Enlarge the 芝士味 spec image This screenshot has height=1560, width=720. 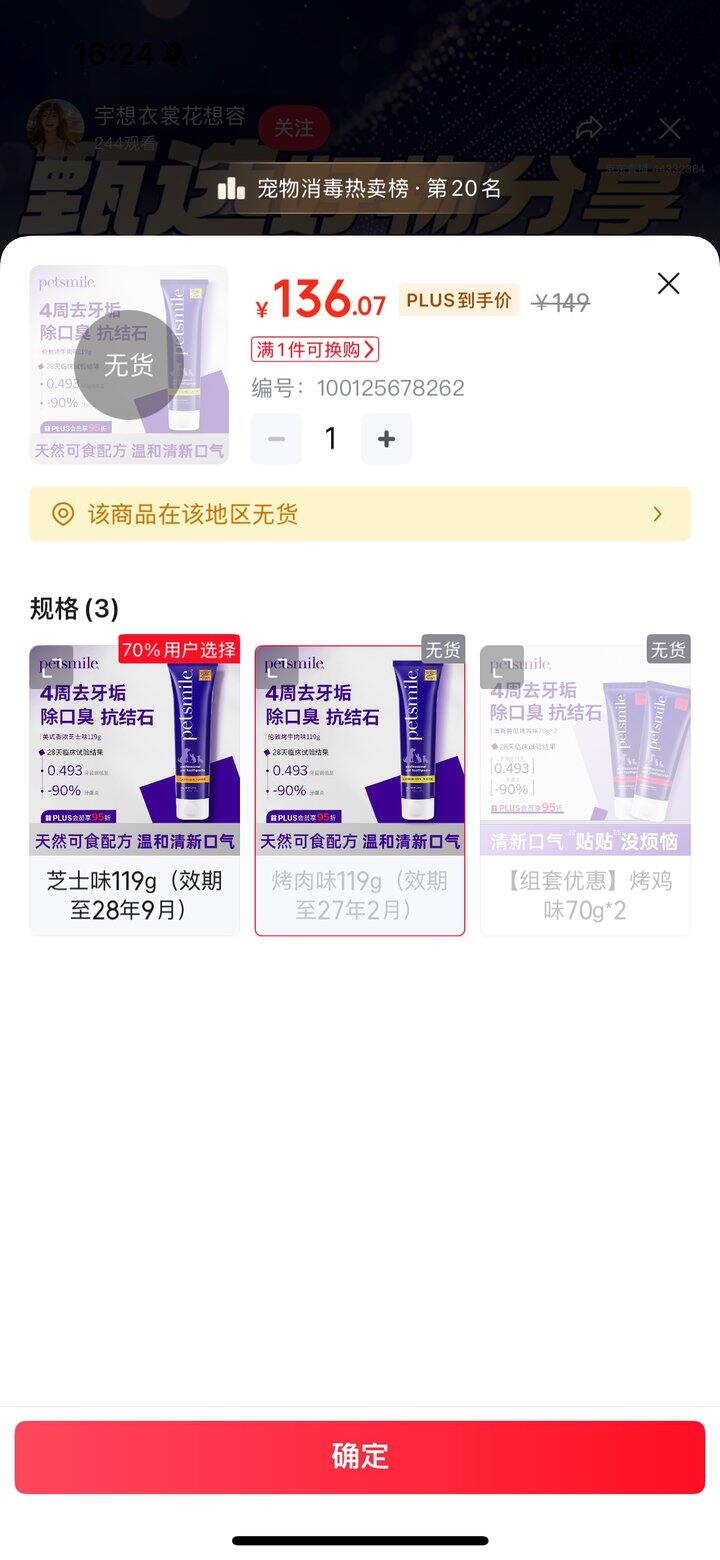tap(51, 667)
